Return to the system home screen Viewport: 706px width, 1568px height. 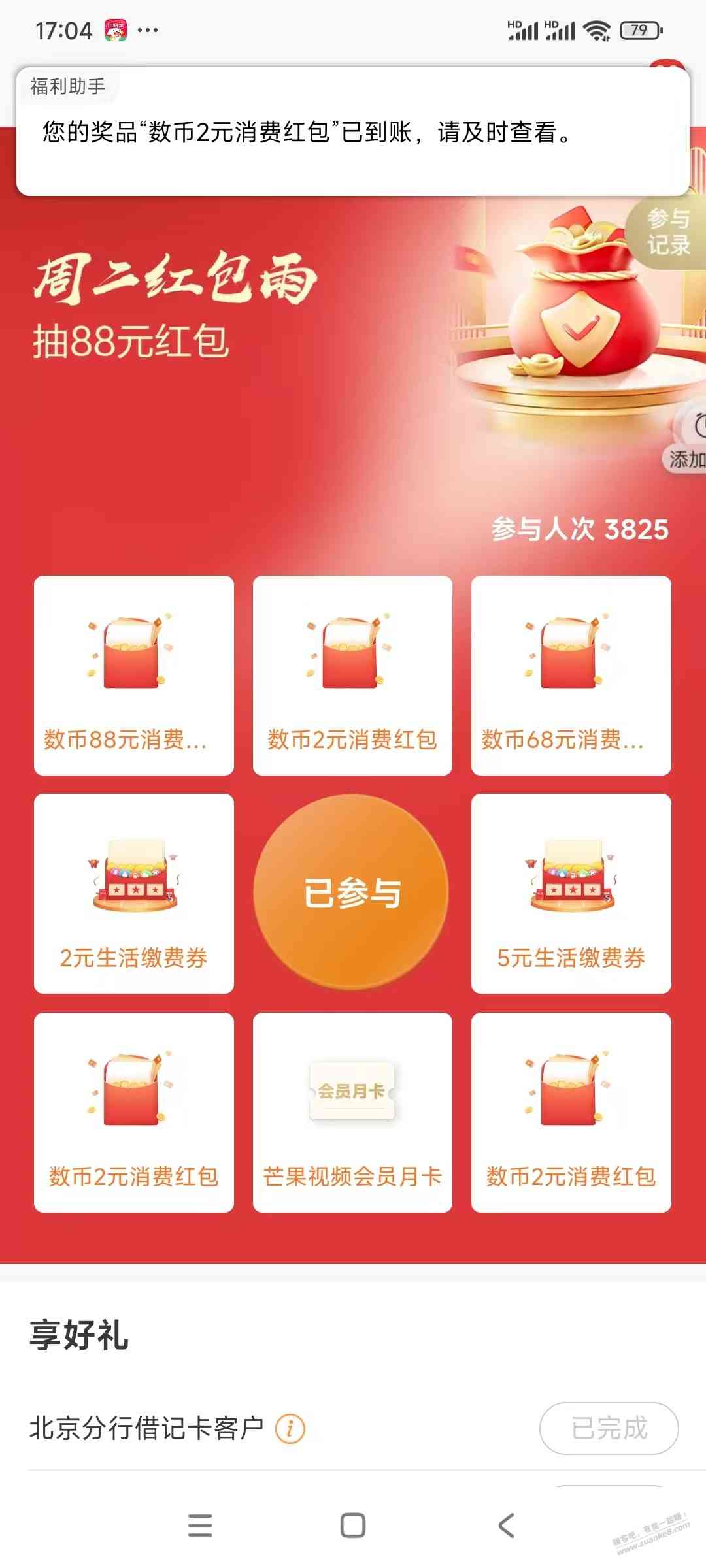click(353, 1526)
